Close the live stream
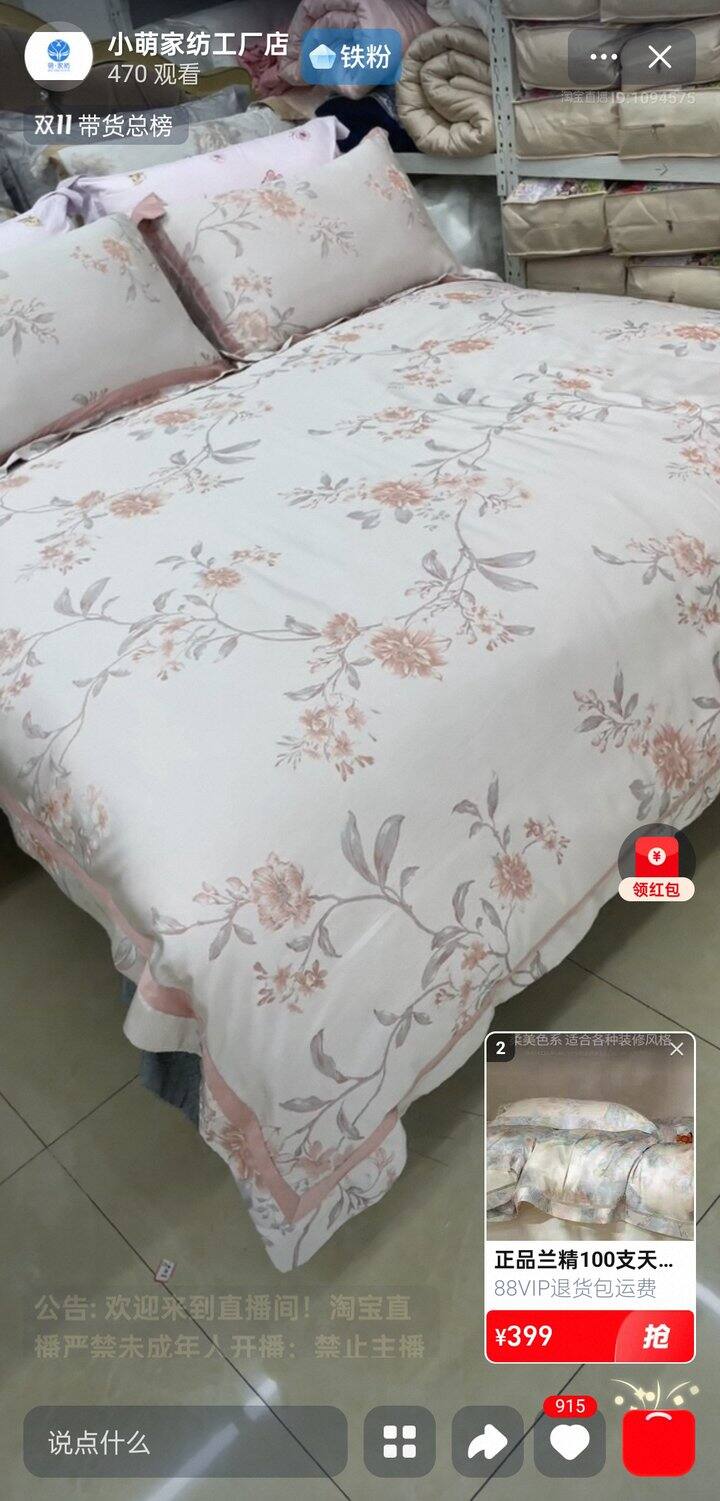 660,57
